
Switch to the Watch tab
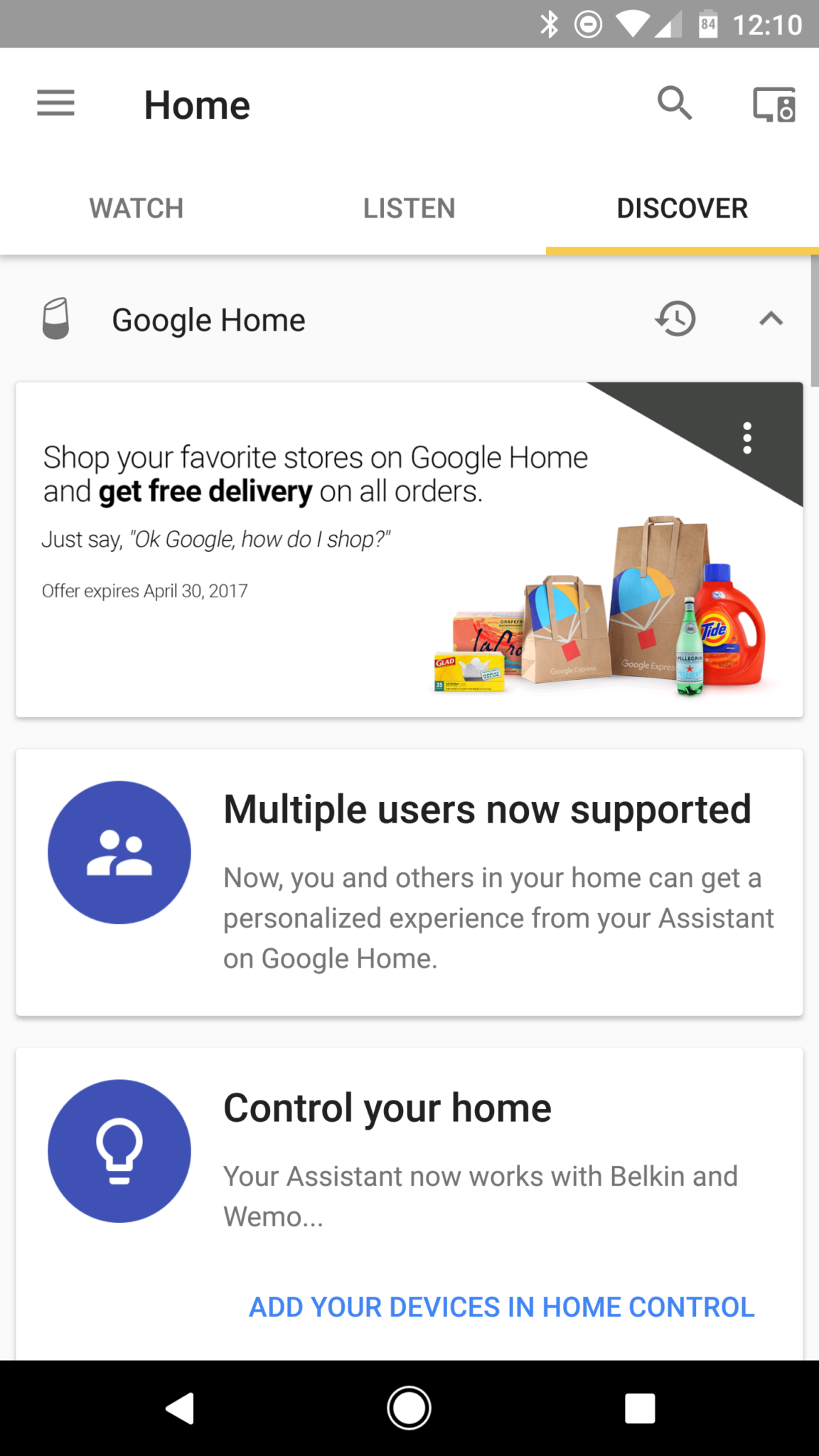click(x=136, y=209)
